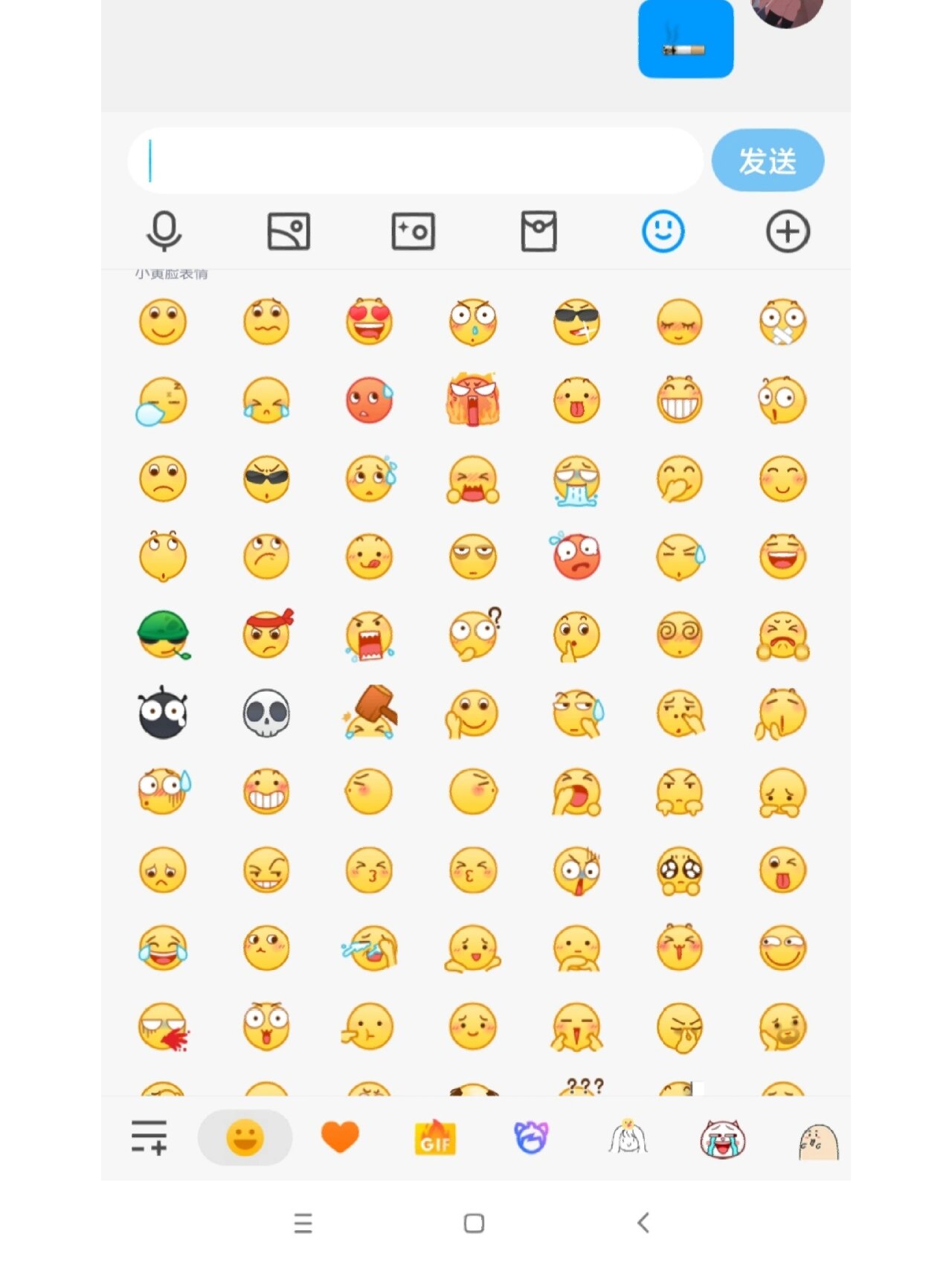Open the red packet envelope icon
The height and width of the screenshot is (1269, 952).
538,231
